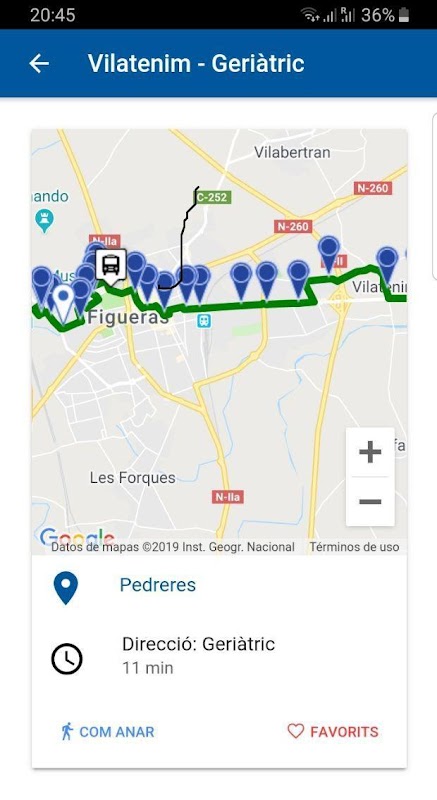
Task: Go back using the arrow
Action: 39,64
